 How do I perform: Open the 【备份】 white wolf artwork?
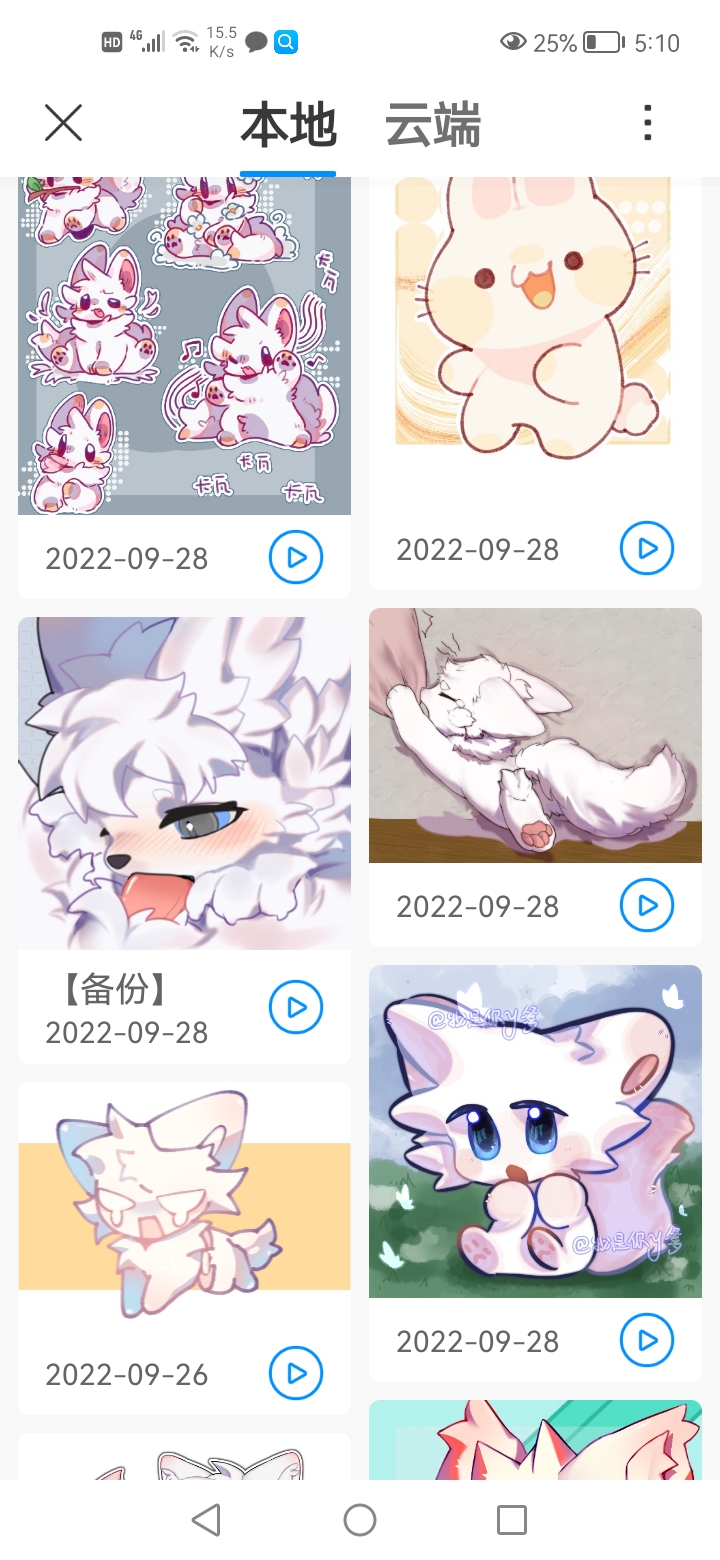[184, 783]
